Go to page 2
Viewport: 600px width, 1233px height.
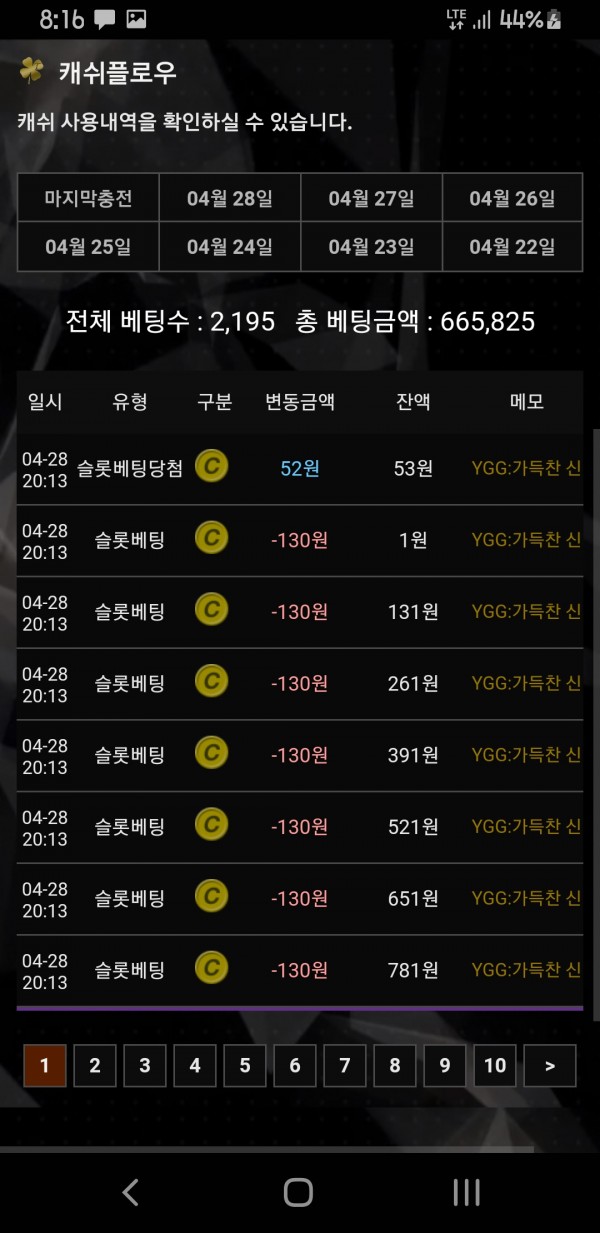(95, 1066)
